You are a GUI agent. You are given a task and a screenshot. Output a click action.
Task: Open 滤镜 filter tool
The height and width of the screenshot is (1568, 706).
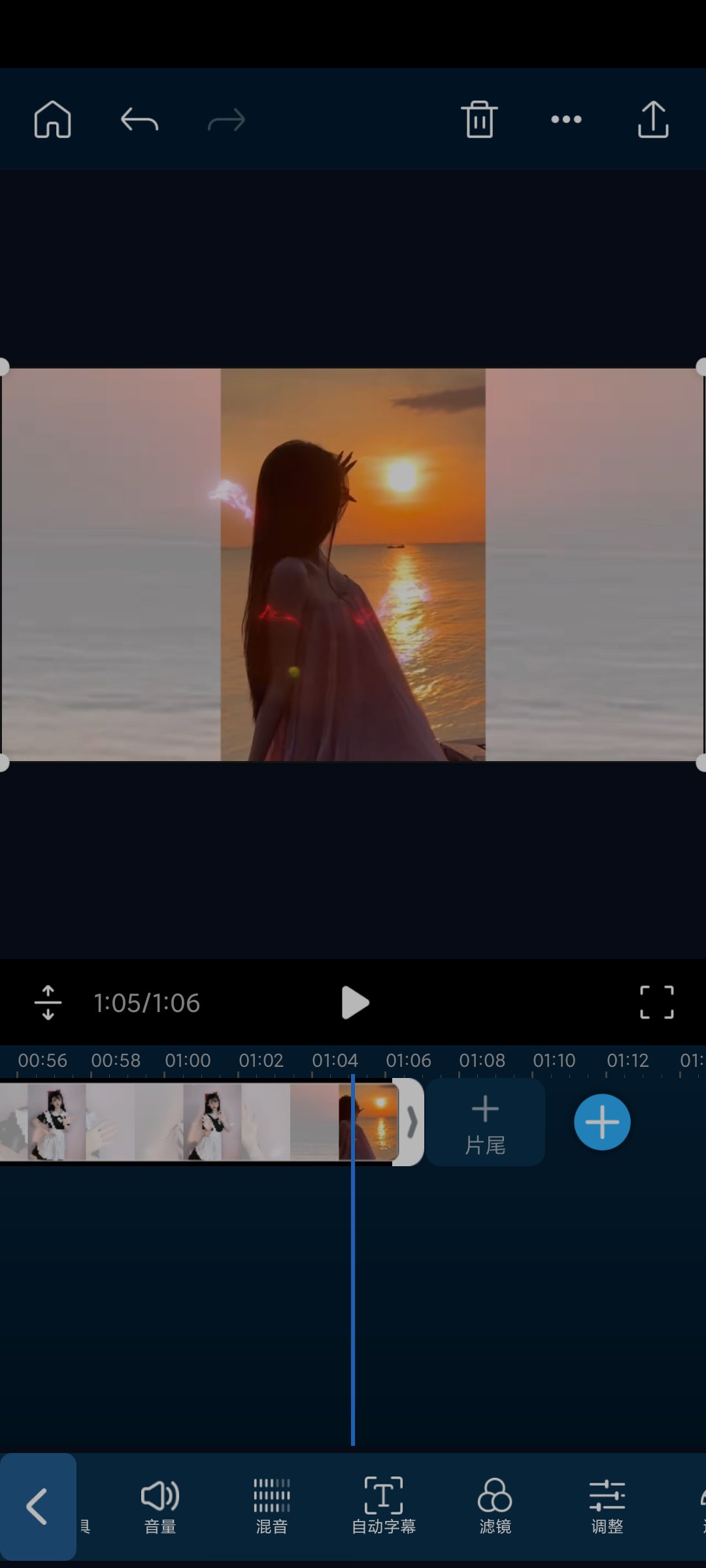click(496, 1507)
